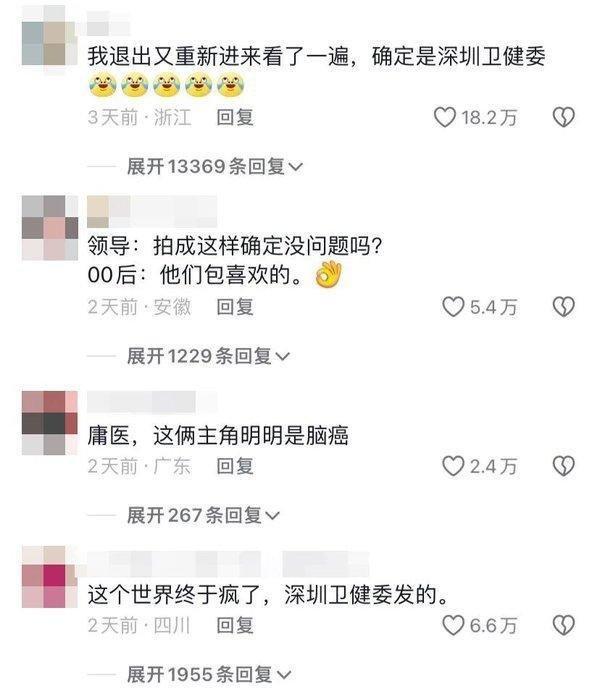Reply to the comment from 安徽
The image size is (600, 697).
236,307
